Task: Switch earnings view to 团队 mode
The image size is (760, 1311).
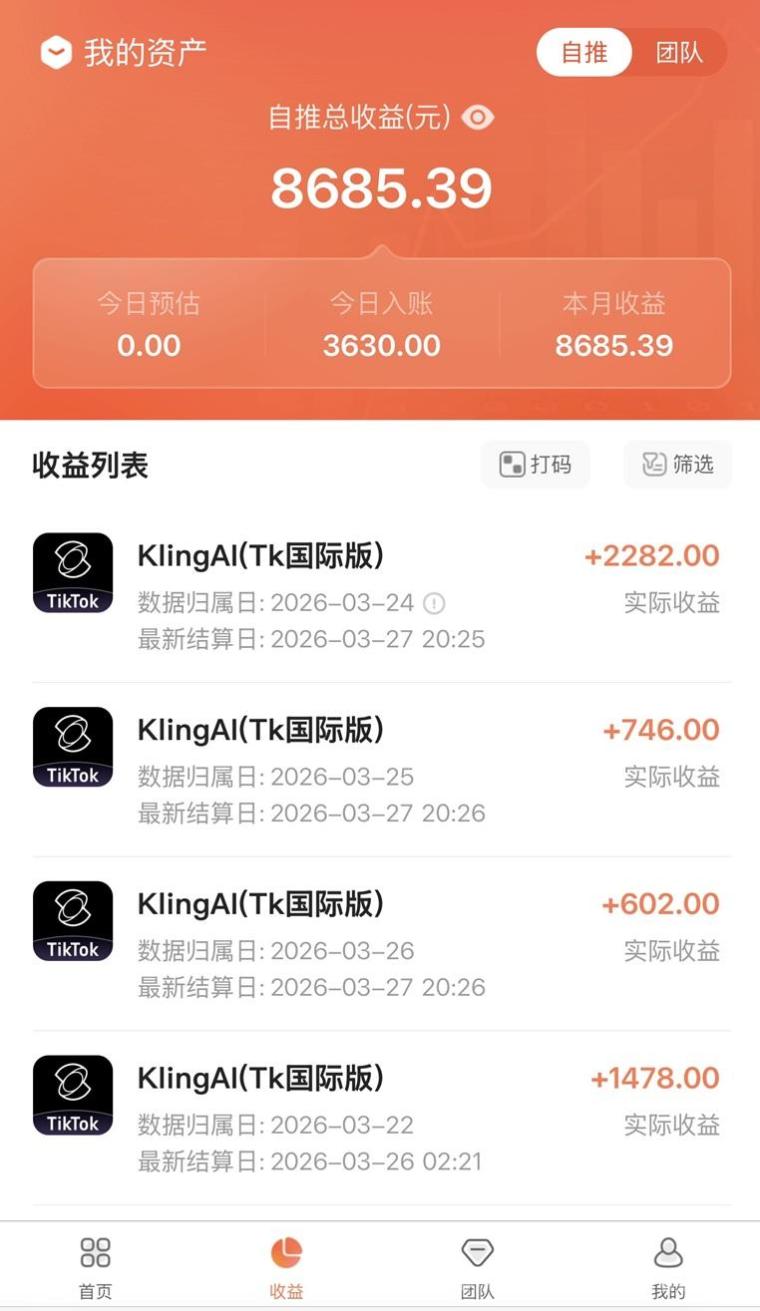Action: coord(682,53)
